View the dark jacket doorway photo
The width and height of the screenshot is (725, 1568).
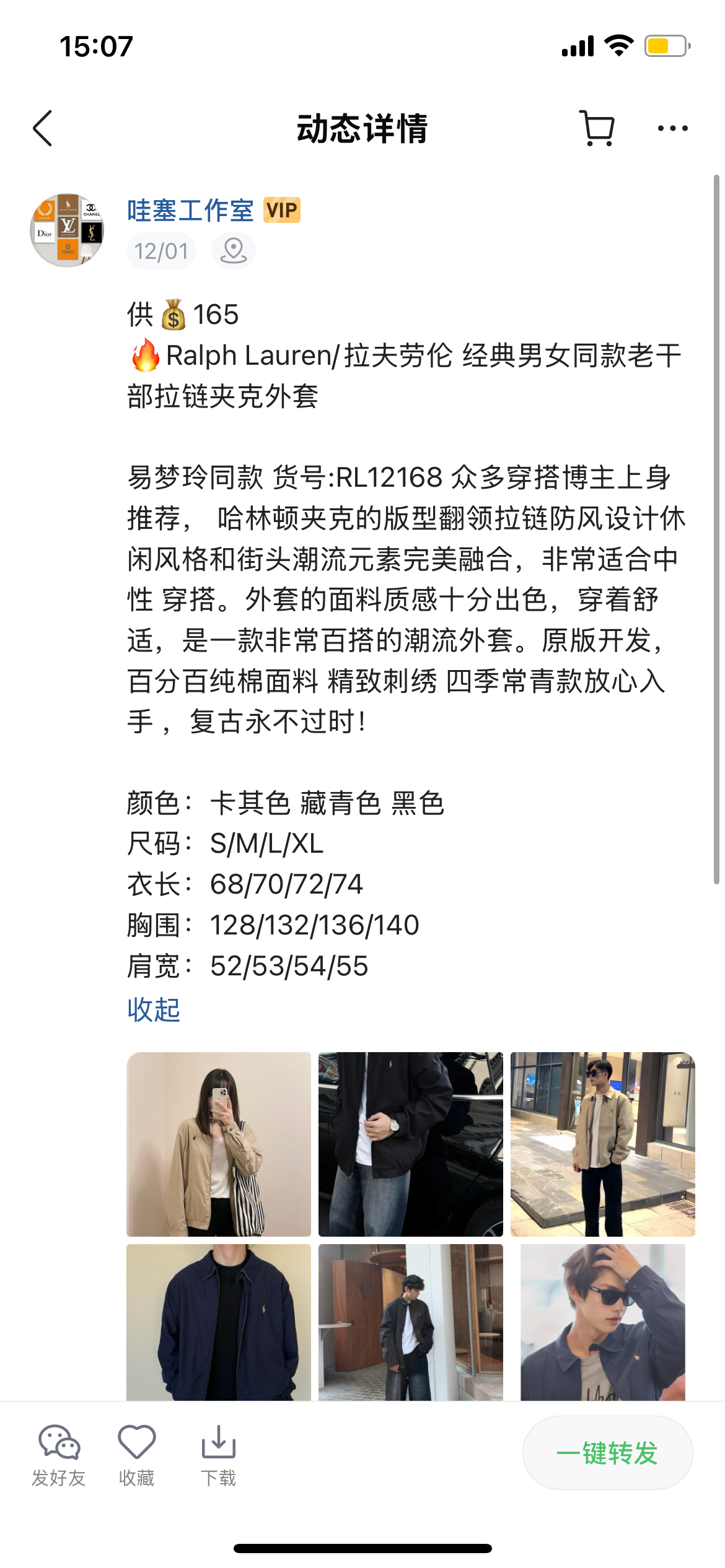point(411,1322)
